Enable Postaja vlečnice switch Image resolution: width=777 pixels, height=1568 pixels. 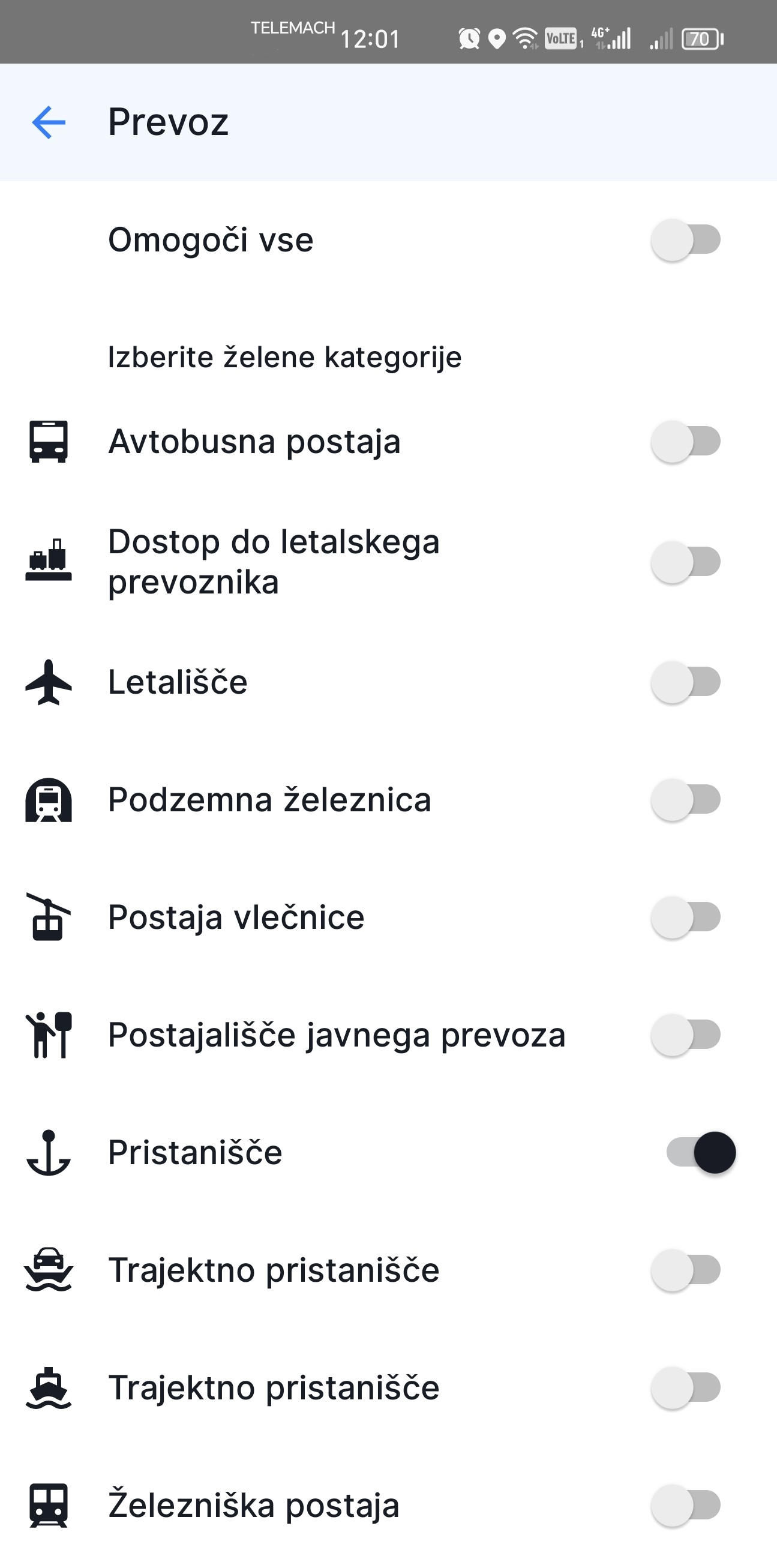point(686,918)
